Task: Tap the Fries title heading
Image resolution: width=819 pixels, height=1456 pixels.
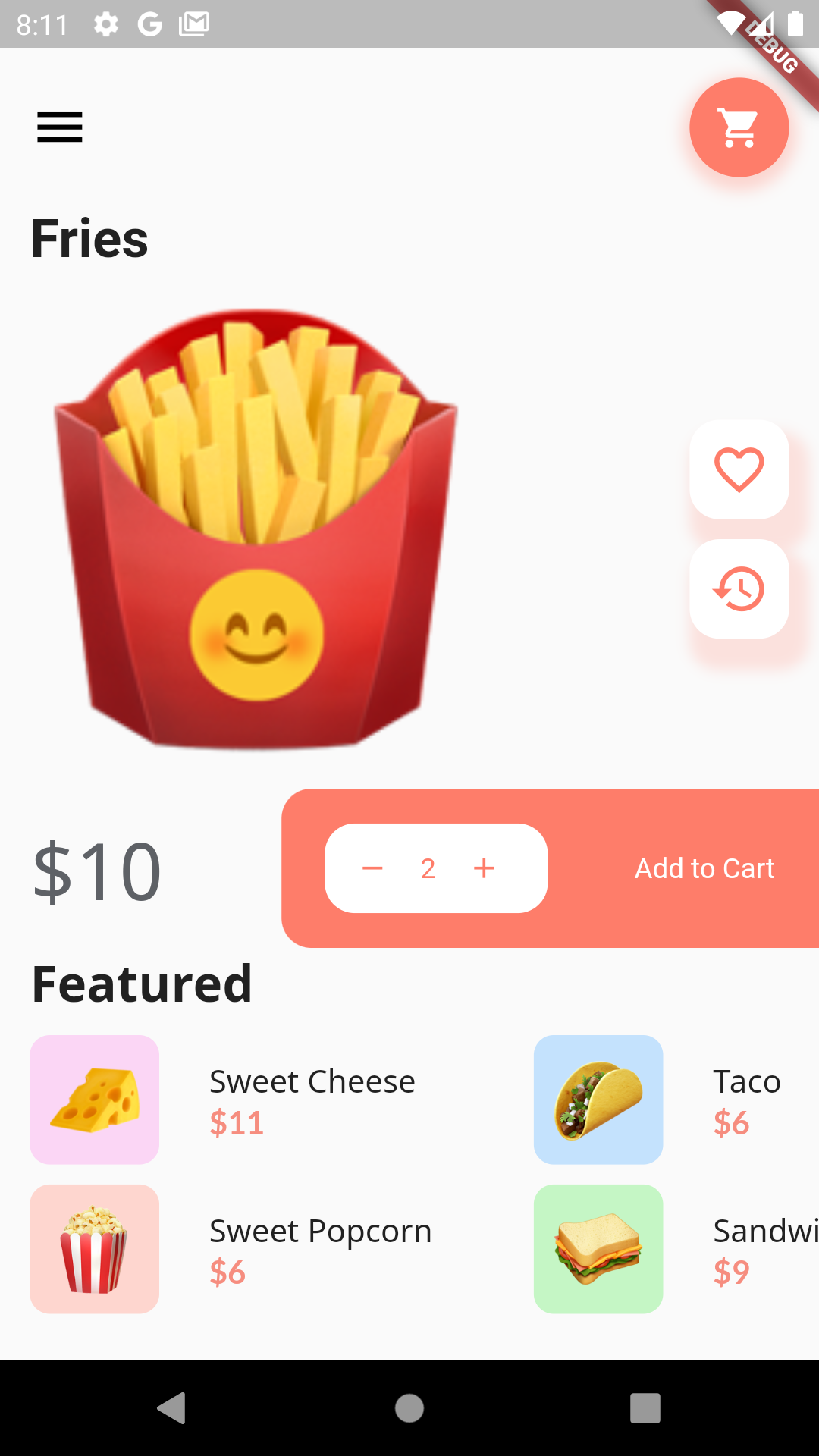Action: coord(89,239)
